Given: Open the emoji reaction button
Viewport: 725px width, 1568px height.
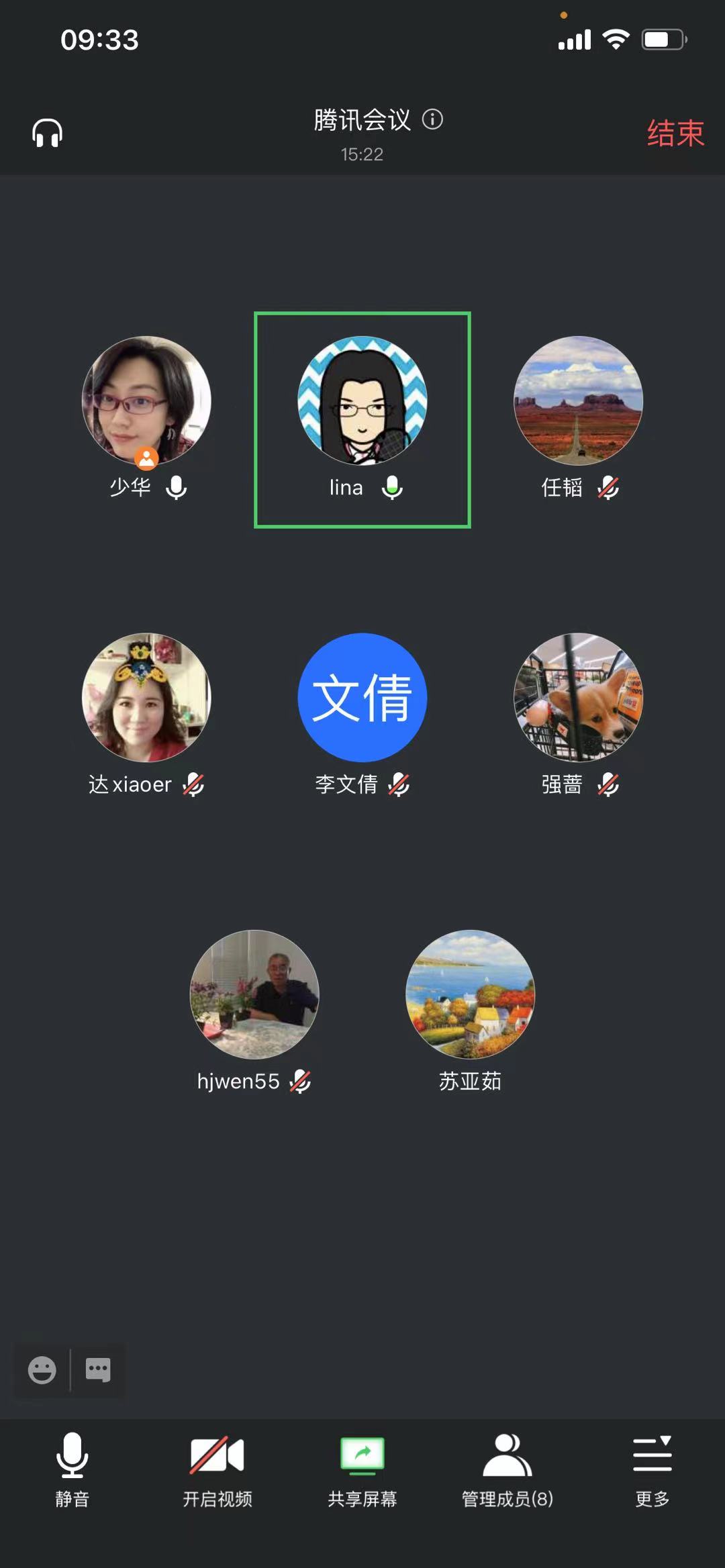Looking at the screenshot, I should (x=42, y=1370).
